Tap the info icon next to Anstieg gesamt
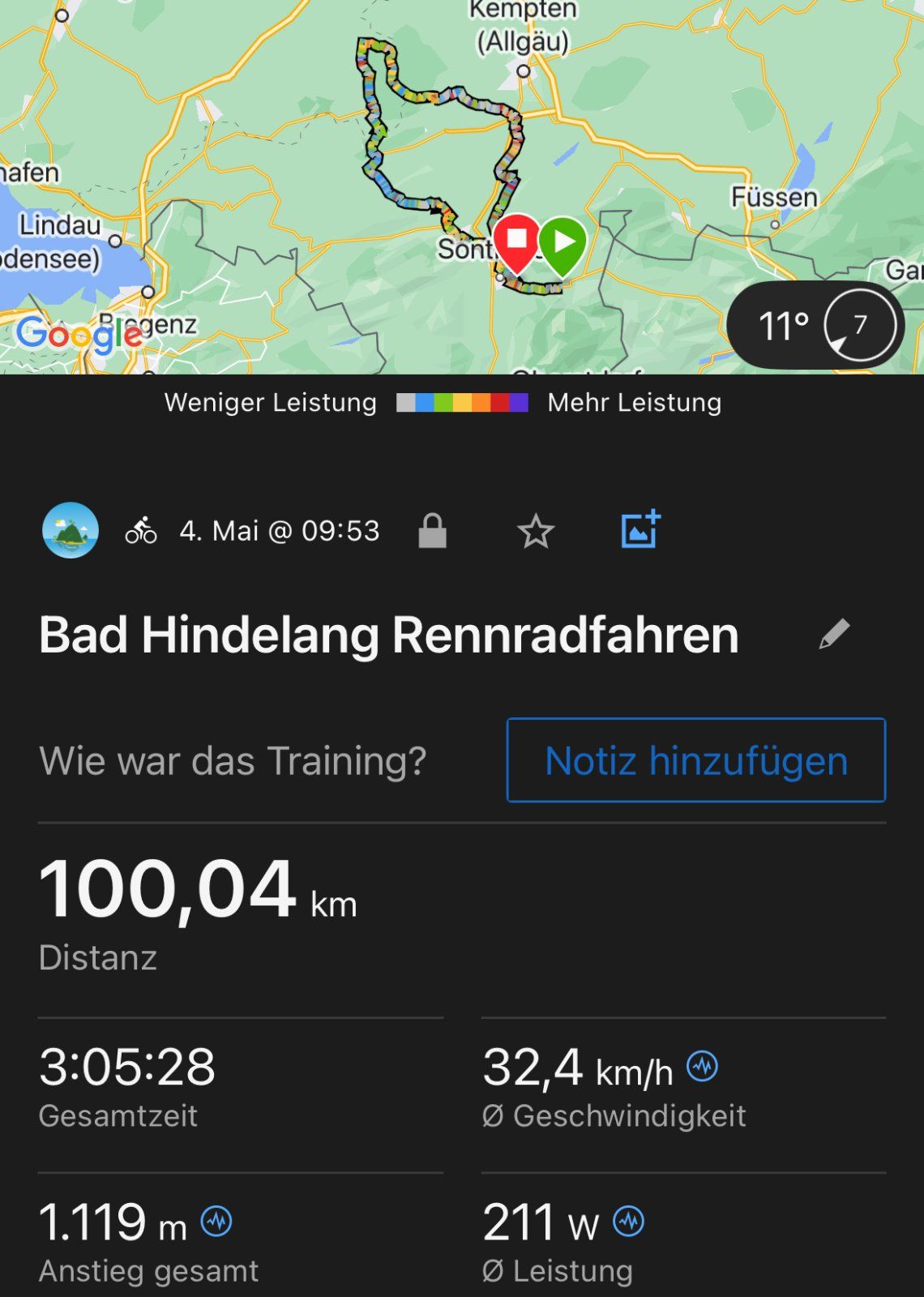The width and height of the screenshot is (924, 1297). (216, 1221)
